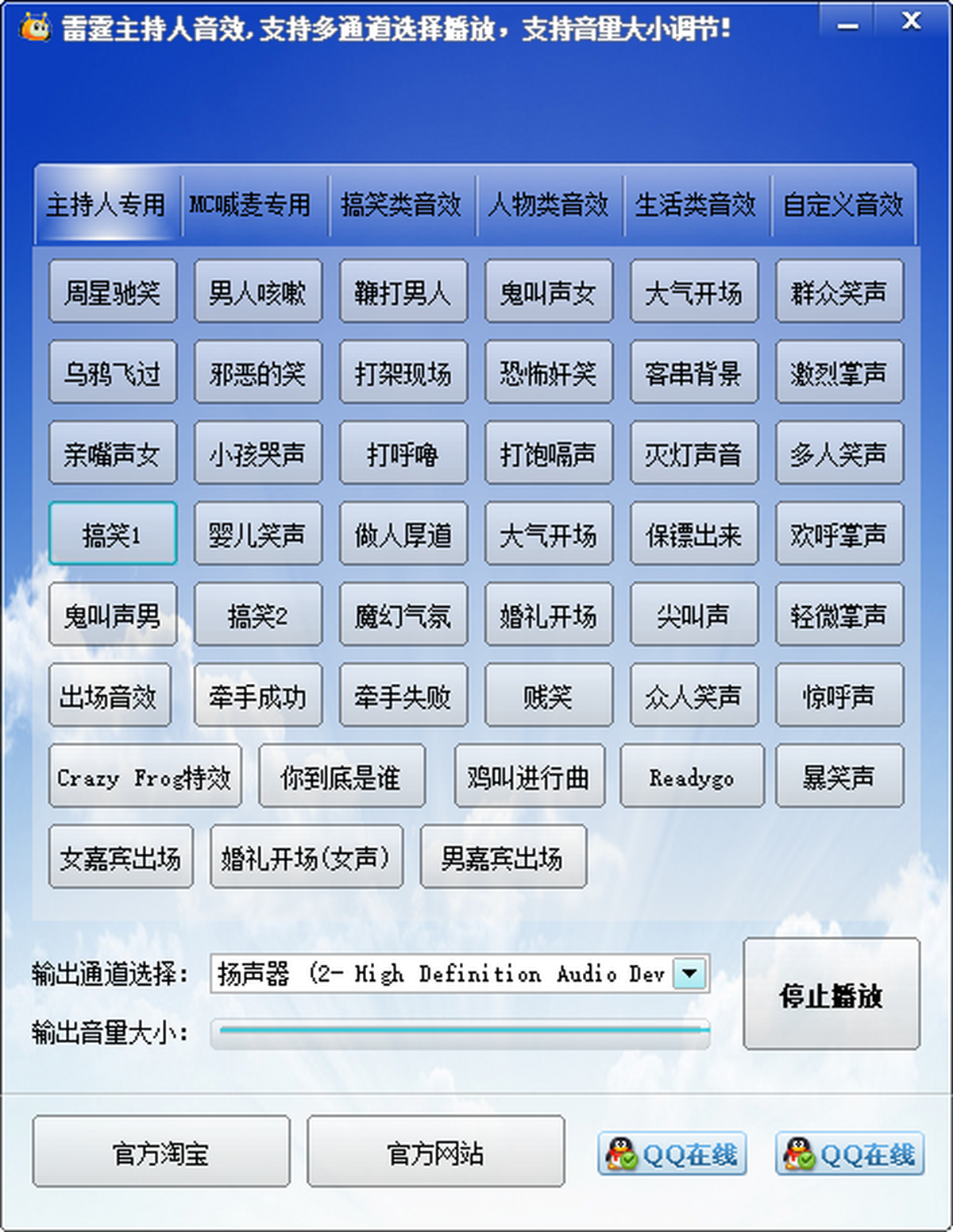Select the 人物类音效 tab
Screen dimensions: 953x1232
pyautogui.click(x=549, y=205)
